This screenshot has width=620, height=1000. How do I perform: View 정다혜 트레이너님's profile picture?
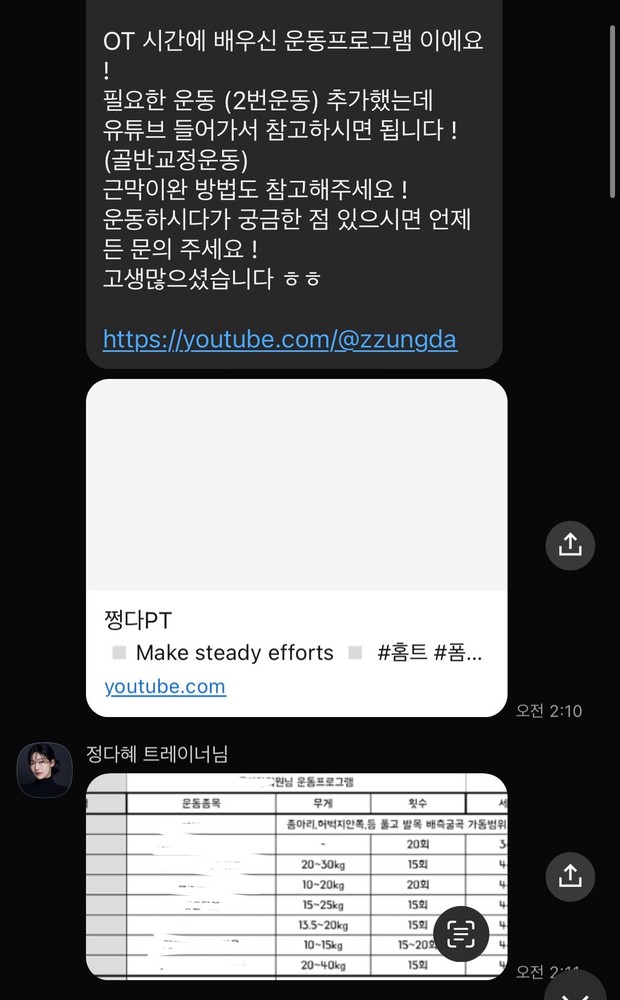click(44, 770)
